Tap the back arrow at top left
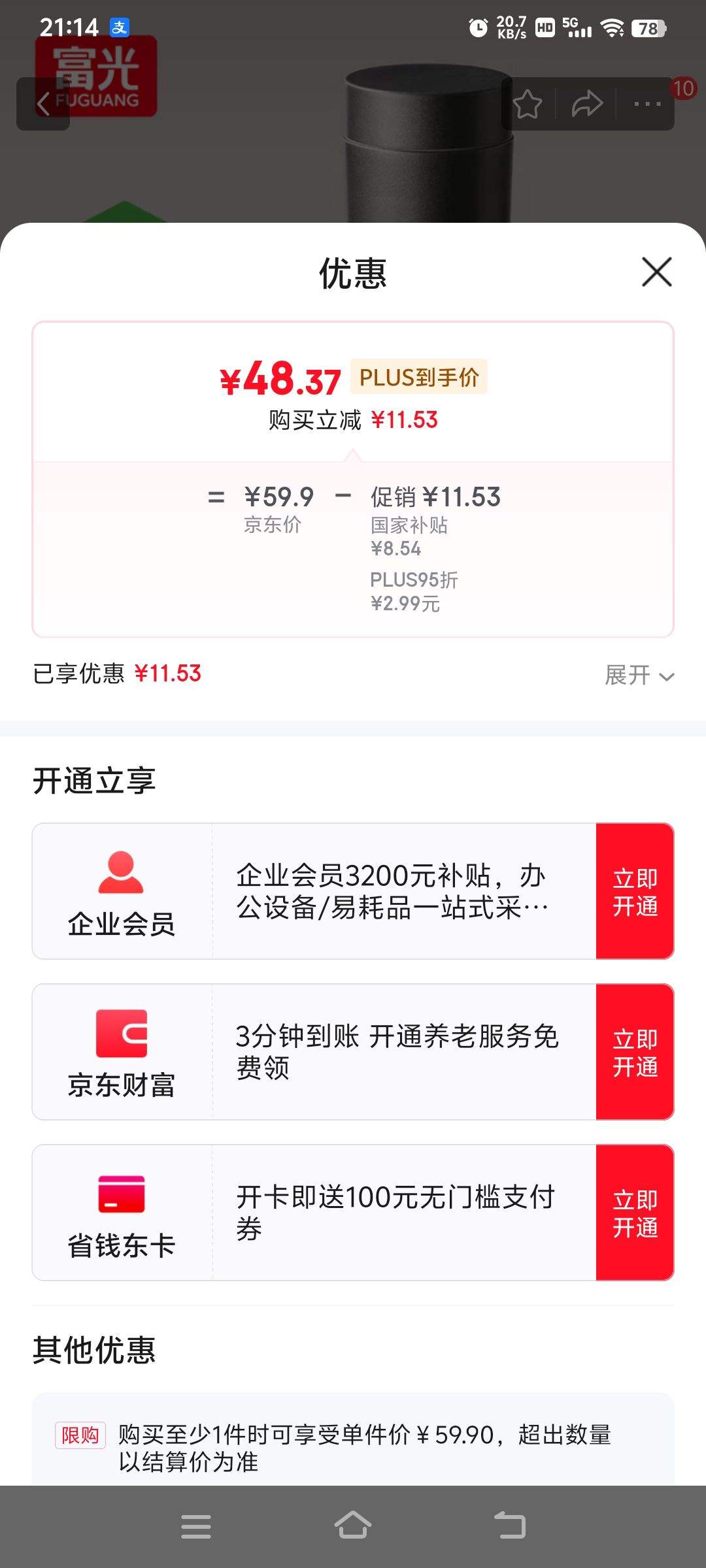This screenshot has width=706, height=1568. tap(44, 105)
